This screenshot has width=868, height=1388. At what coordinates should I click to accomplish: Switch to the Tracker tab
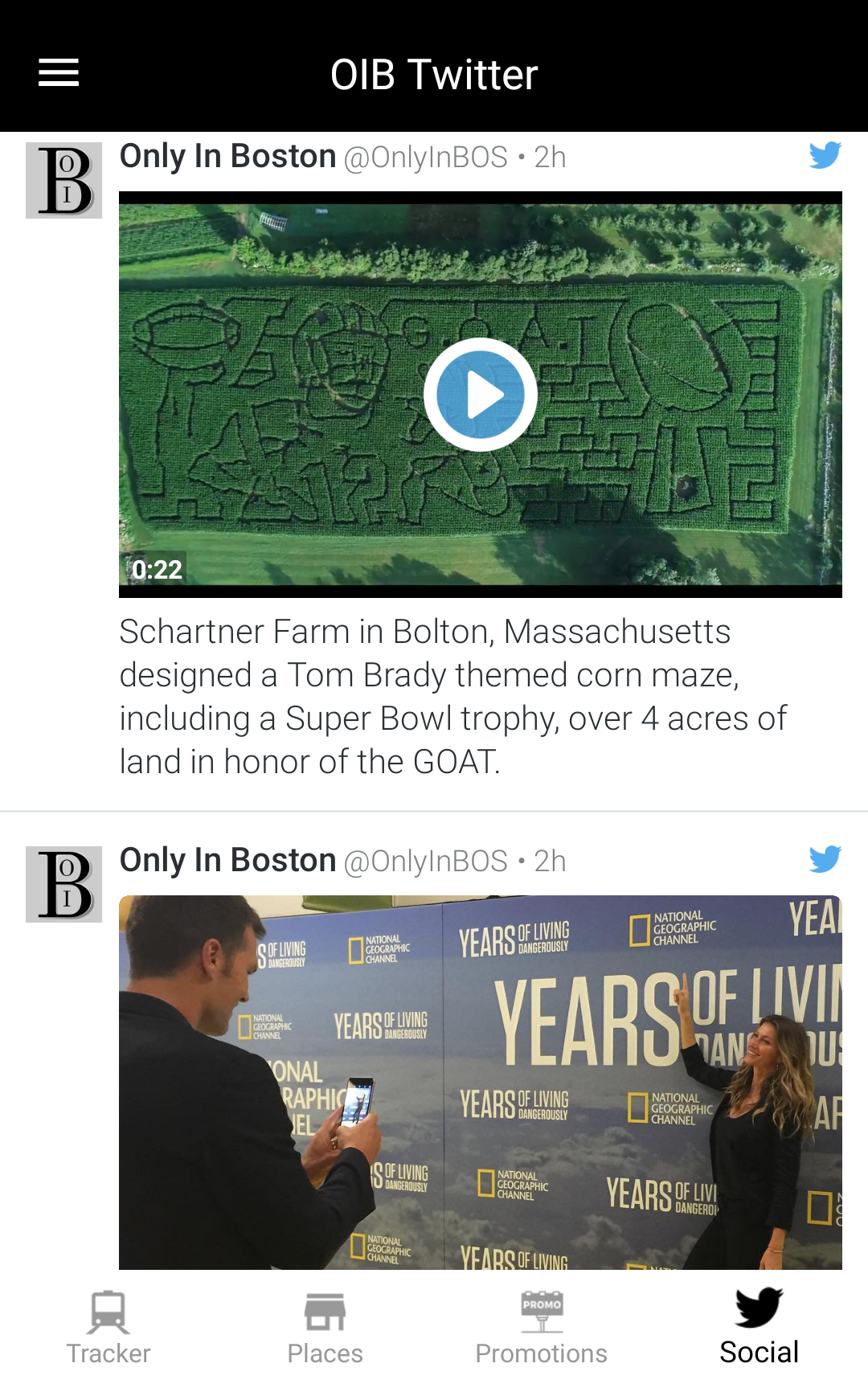(108, 1327)
